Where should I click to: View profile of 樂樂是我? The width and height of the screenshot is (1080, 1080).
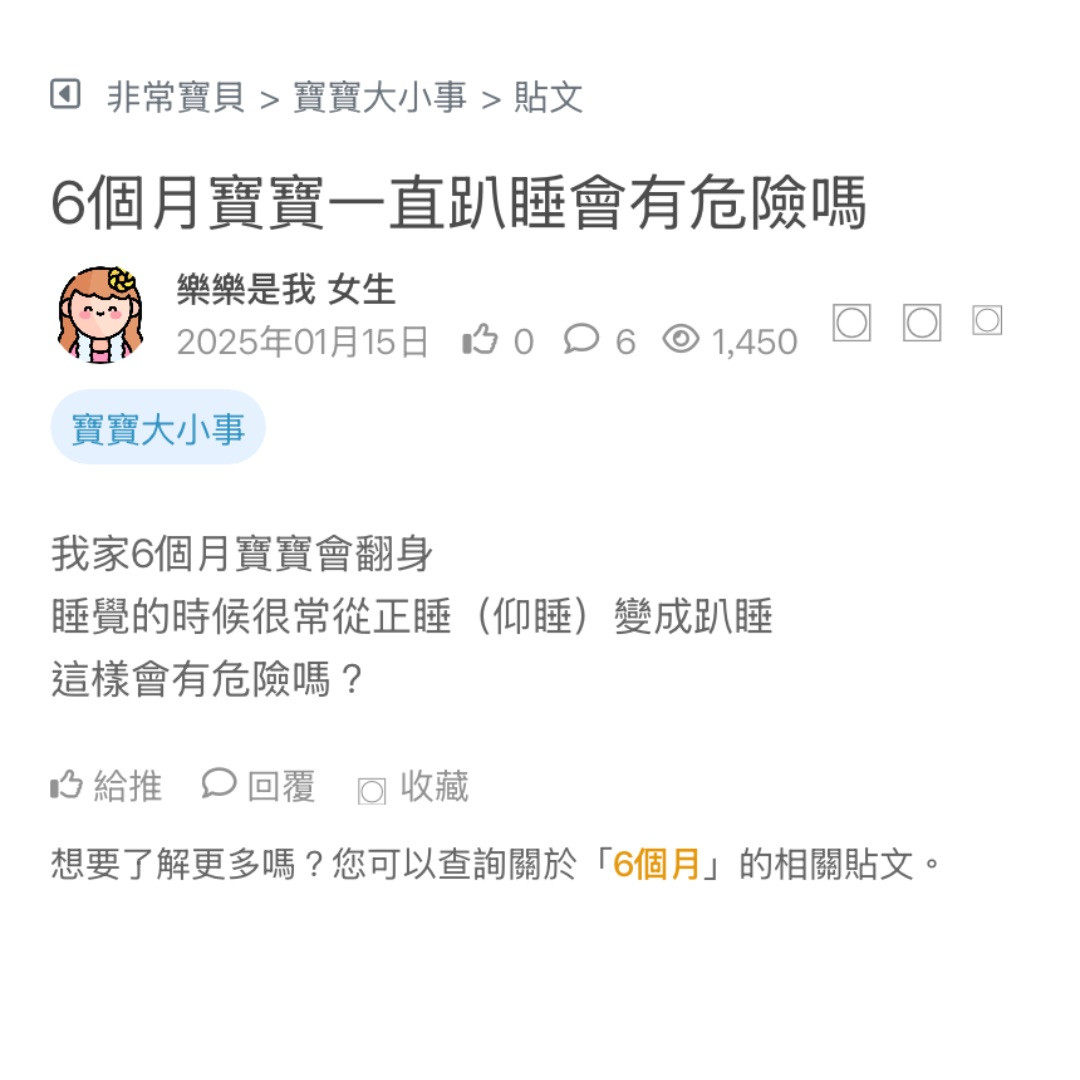pyautogui.click(x=245, y=290)
